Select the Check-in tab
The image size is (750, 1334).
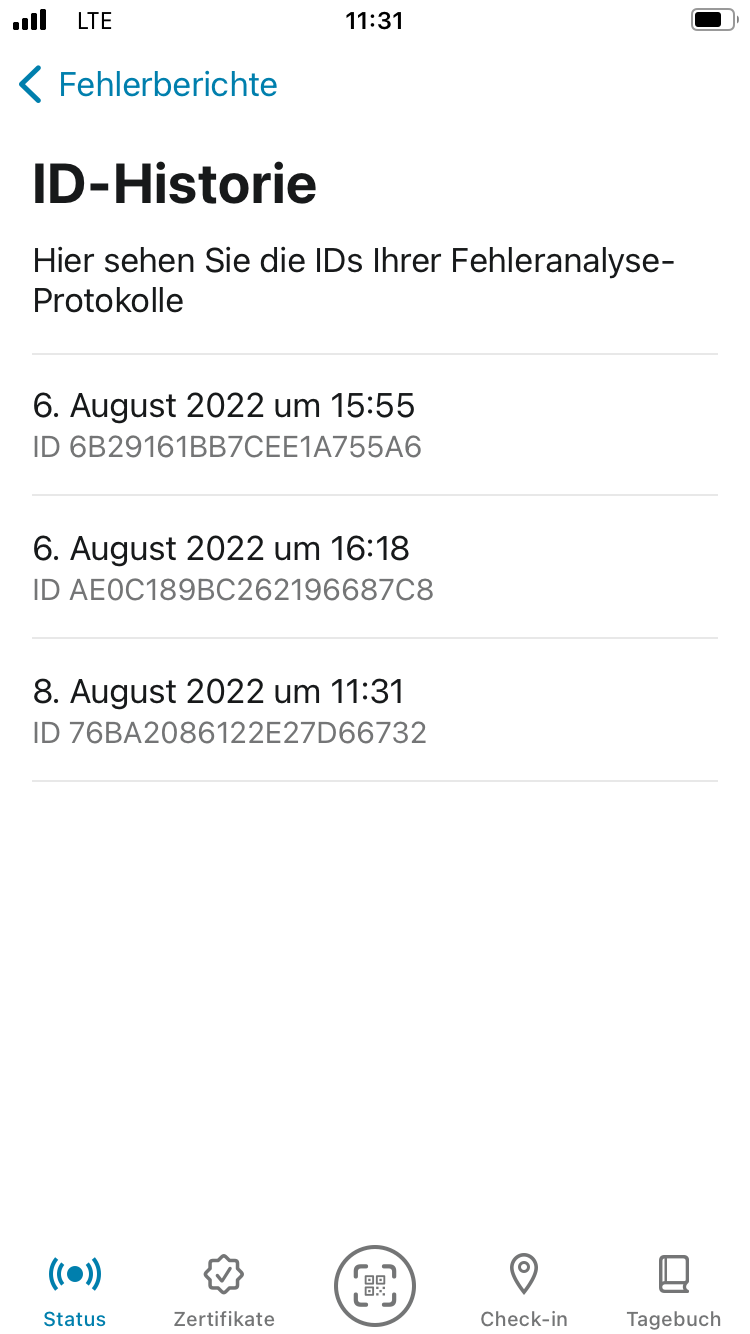pos(523,1291)
